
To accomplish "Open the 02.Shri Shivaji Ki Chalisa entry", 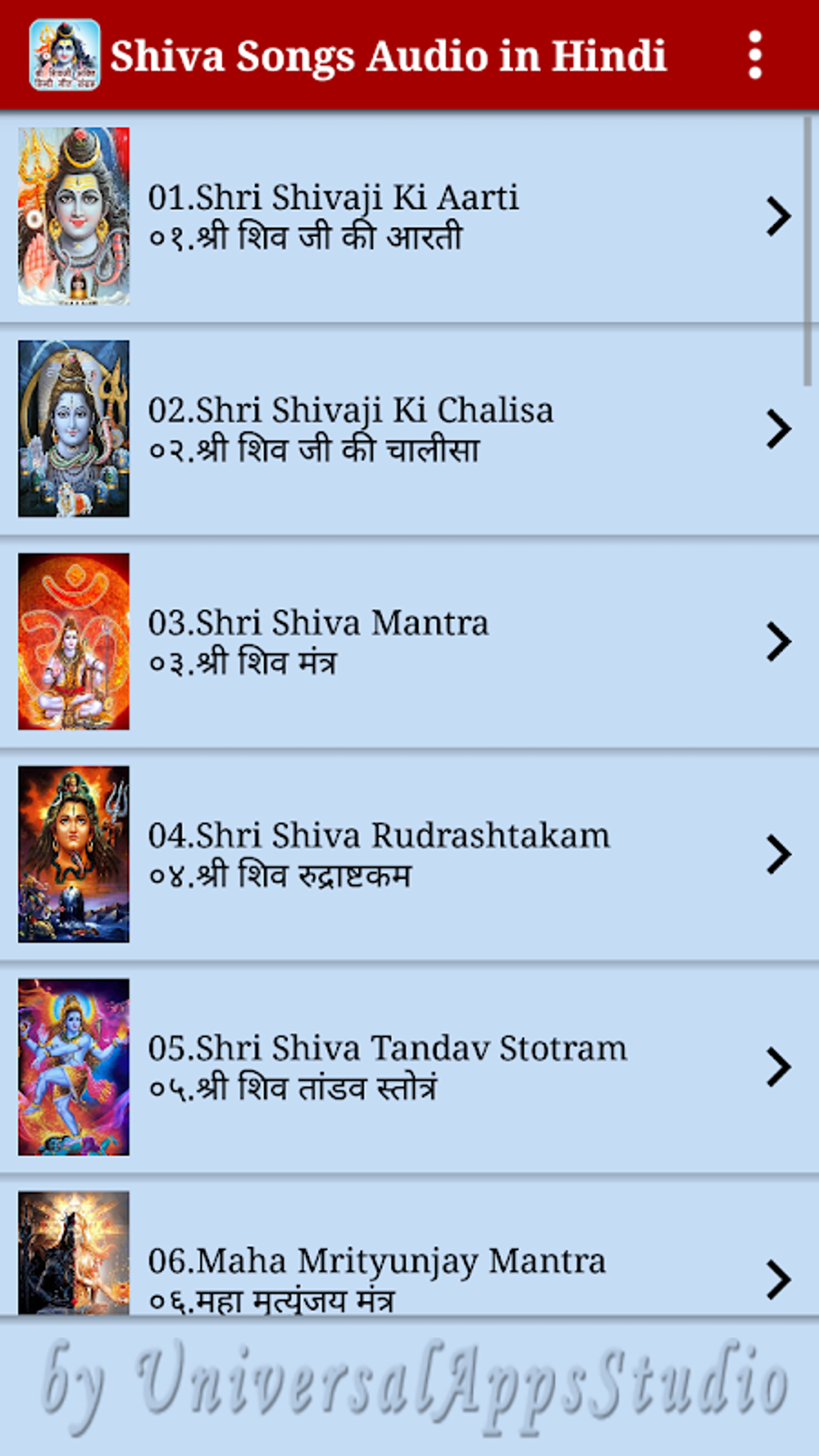I will pyautogui.click(x=350, y=410).
